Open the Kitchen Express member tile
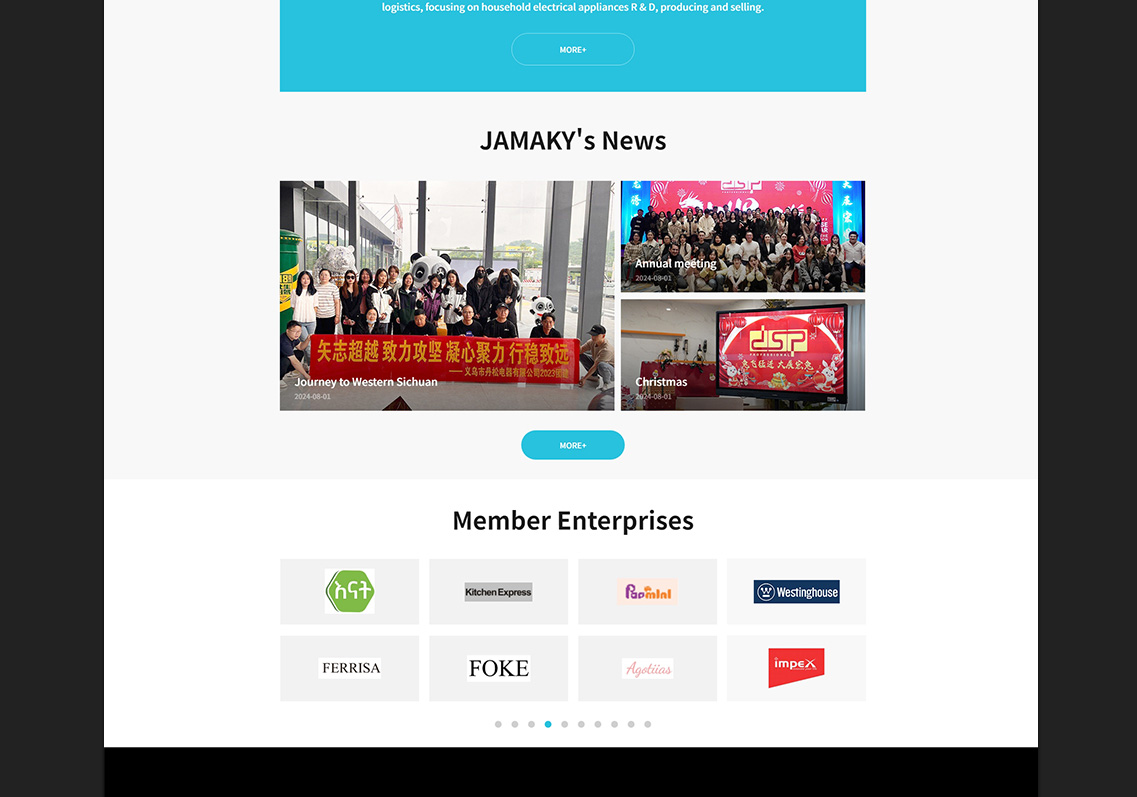The image size is (1137, 797). pyautogui.click(x=498, y=592)
